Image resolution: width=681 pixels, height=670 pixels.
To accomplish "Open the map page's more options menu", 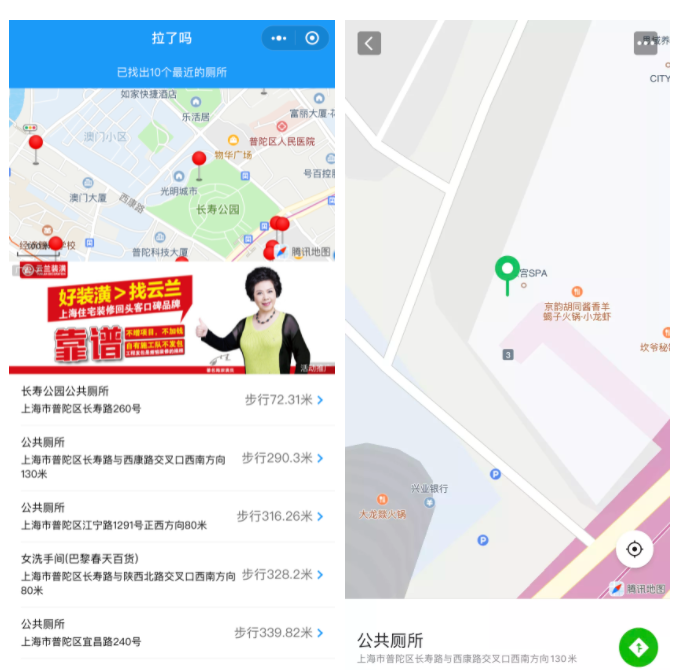I will (645, 43).
